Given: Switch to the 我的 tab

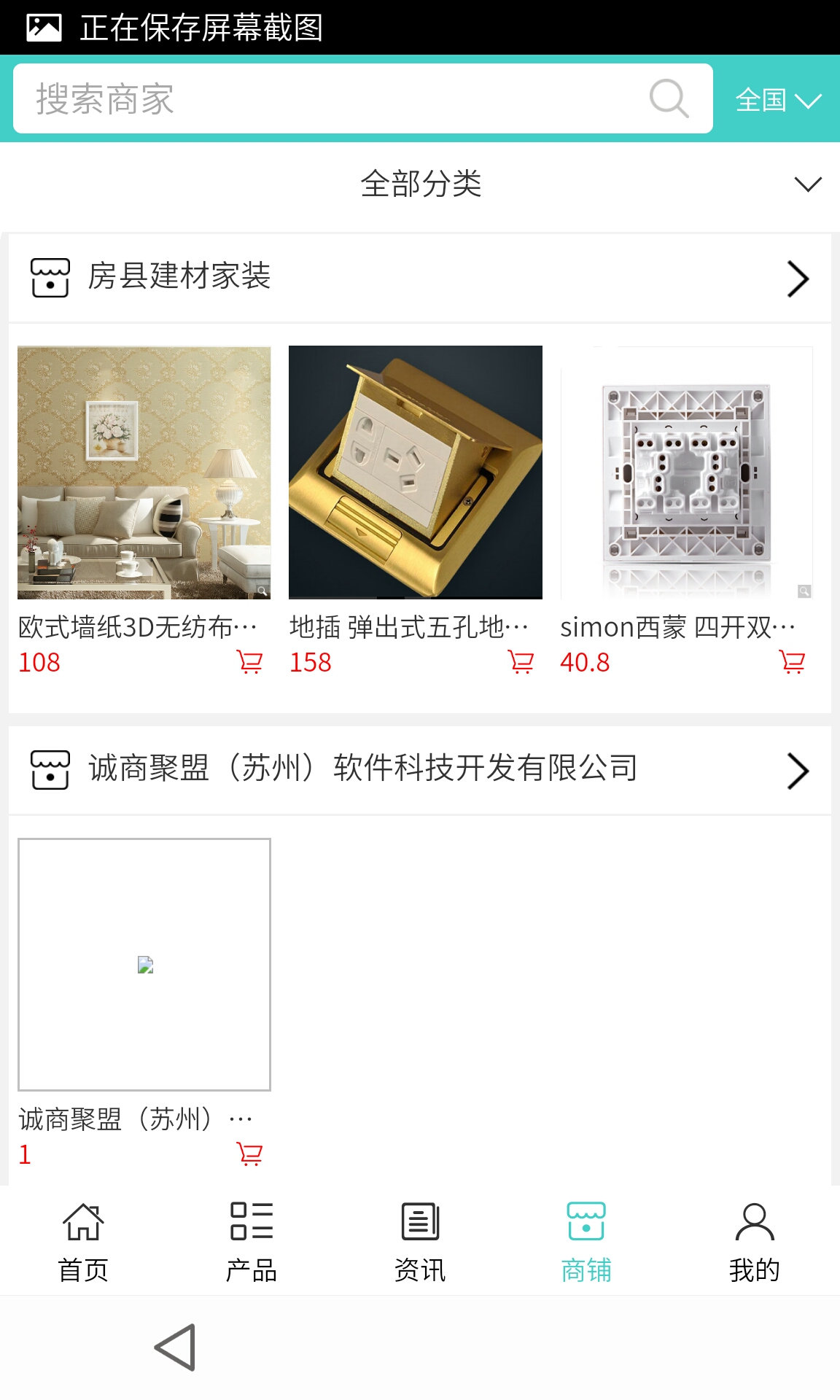Looking at the screenshot, I should (755, 1241).
